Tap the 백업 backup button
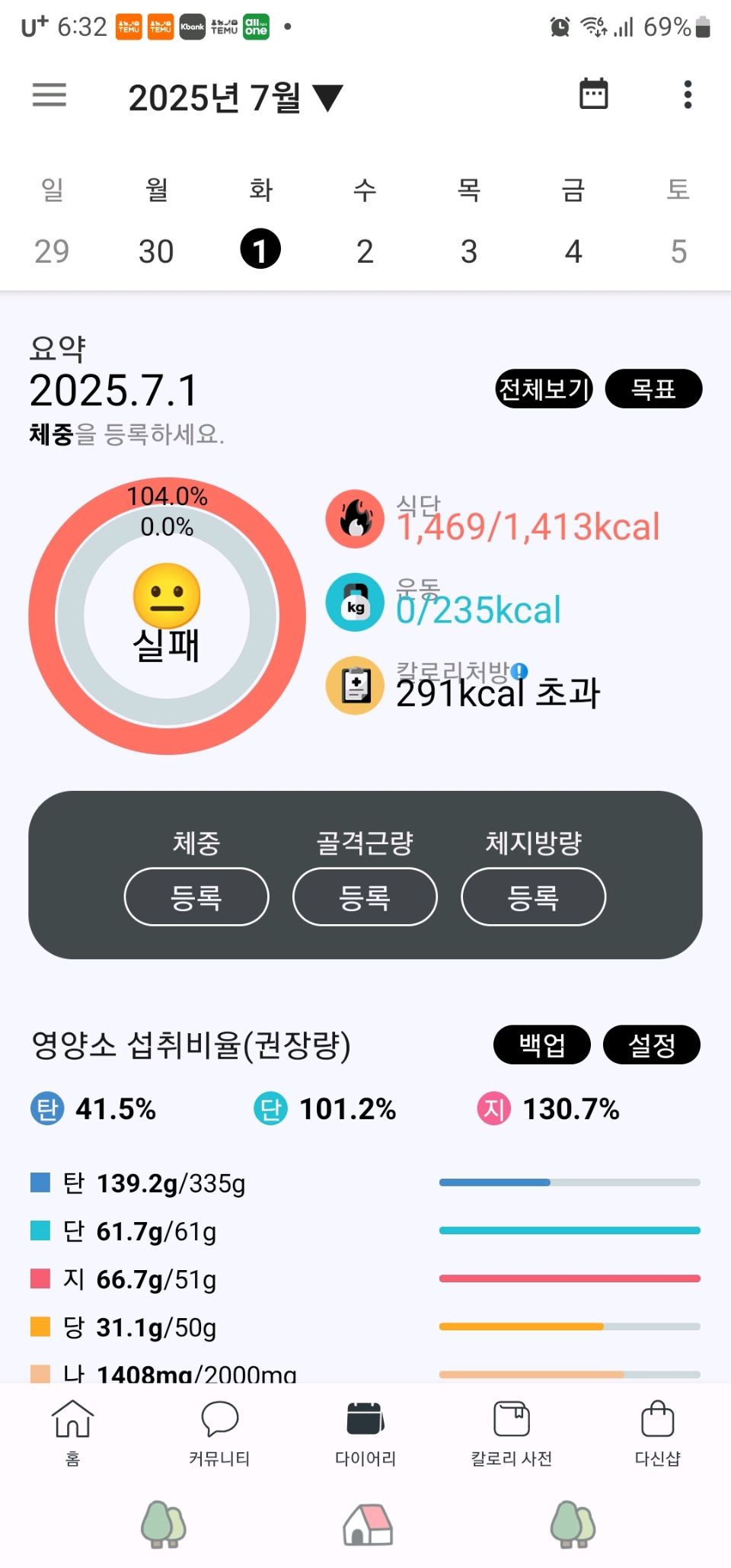Screen dimensions: 731x1568 click(x=542, y=1045)
